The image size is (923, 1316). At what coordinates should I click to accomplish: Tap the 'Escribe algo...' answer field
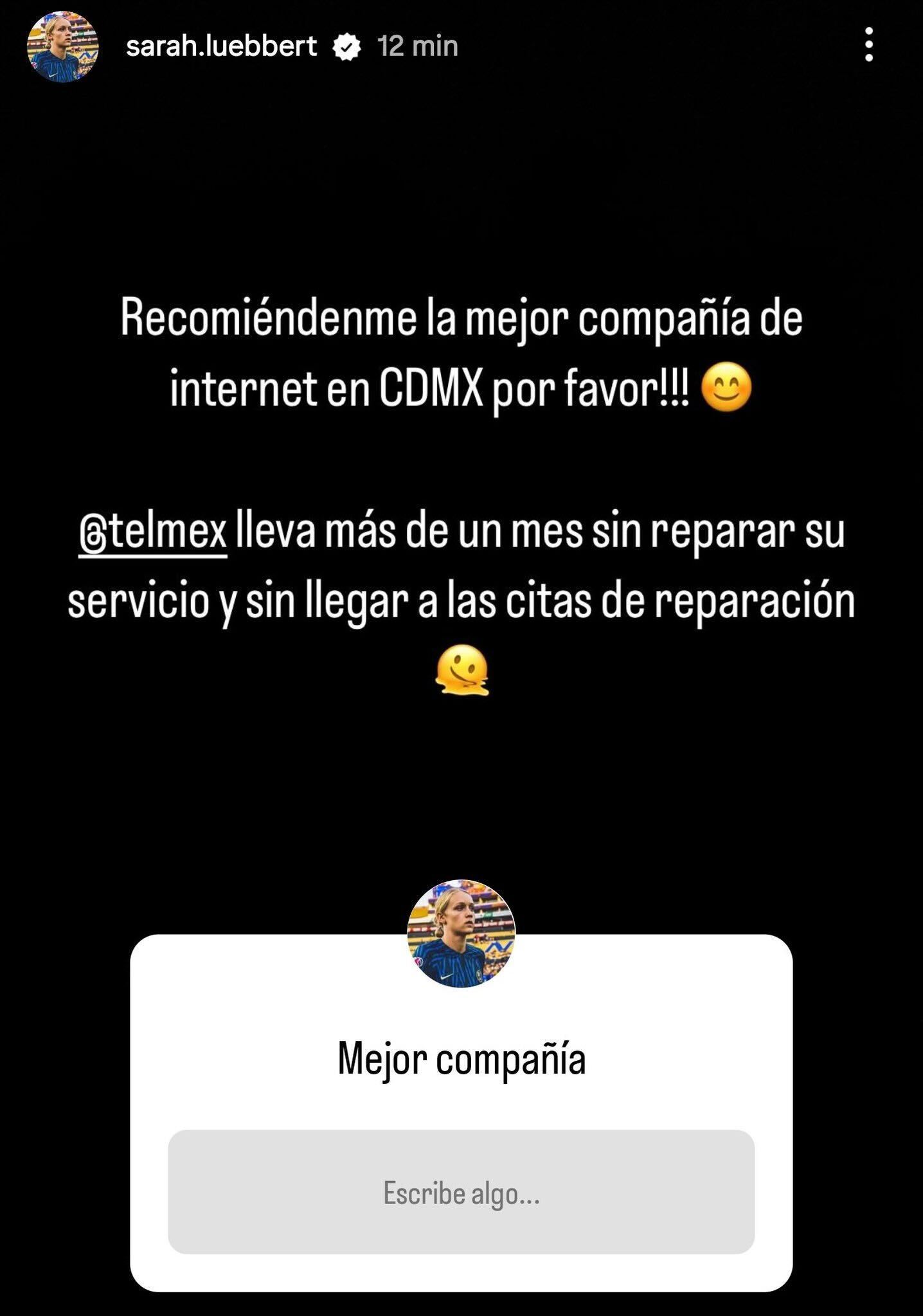point(461,1192)
